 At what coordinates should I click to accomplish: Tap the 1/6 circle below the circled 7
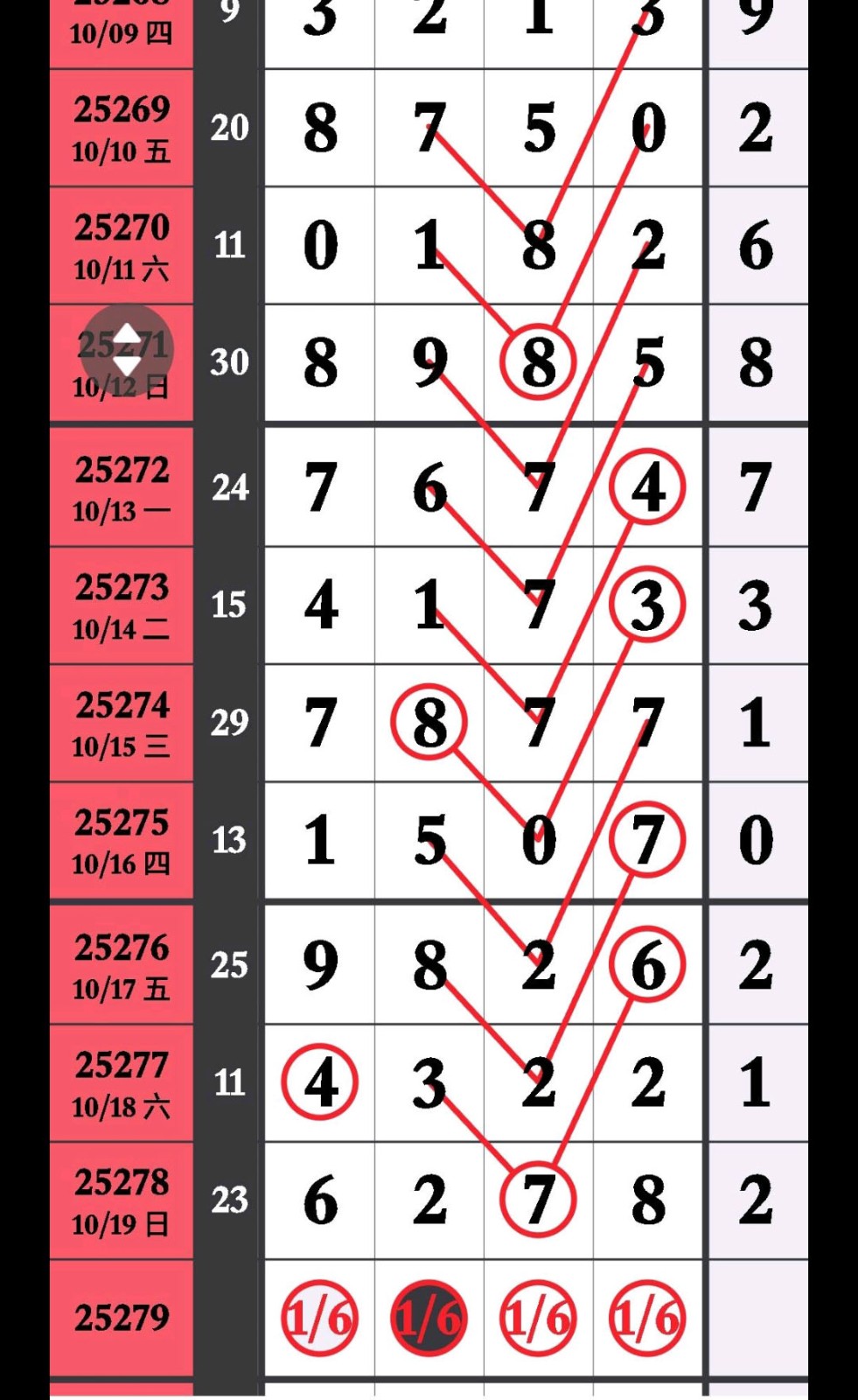click(538, 1318)
